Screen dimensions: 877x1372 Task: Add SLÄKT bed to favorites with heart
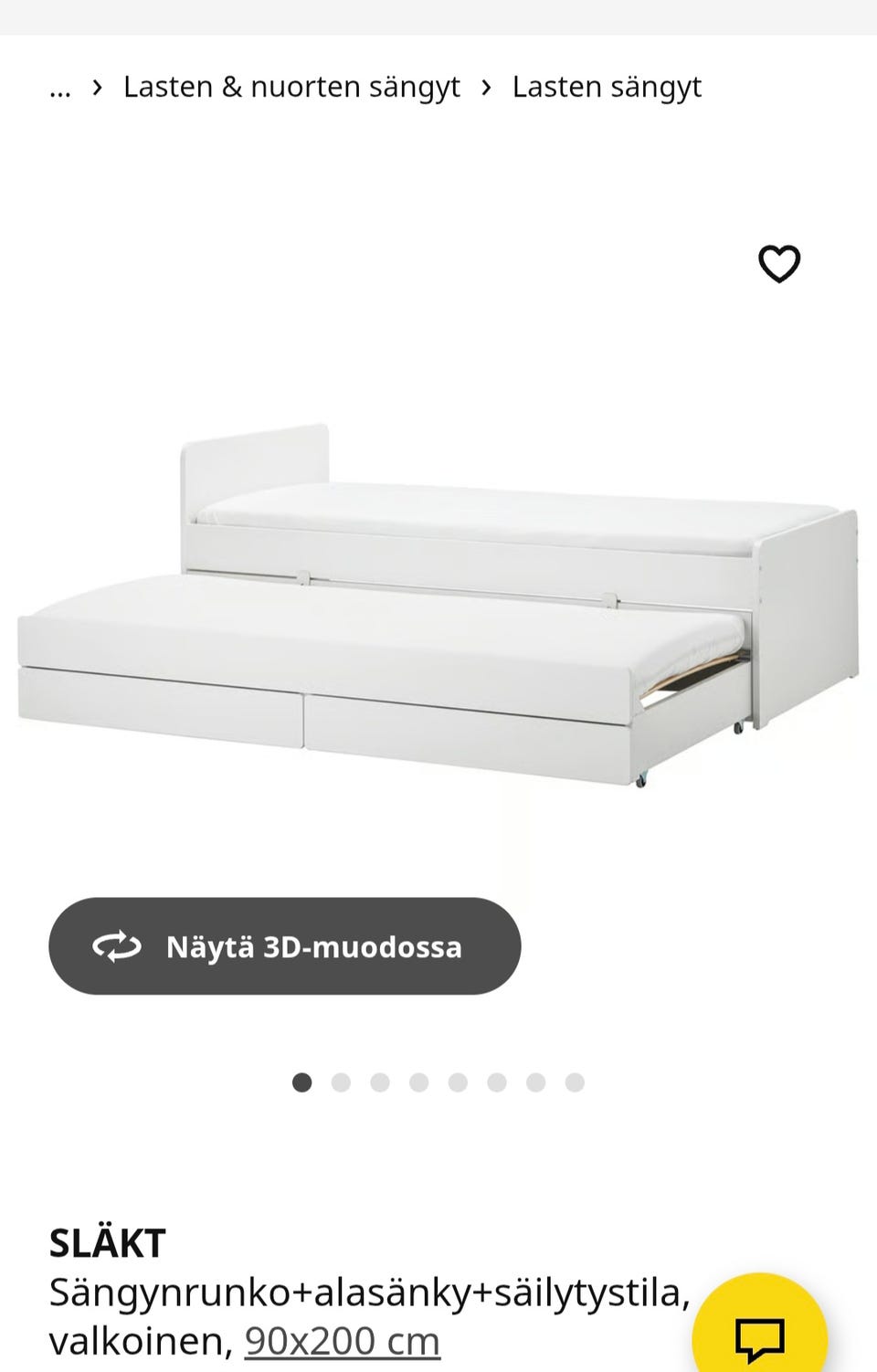click(779, 264)
